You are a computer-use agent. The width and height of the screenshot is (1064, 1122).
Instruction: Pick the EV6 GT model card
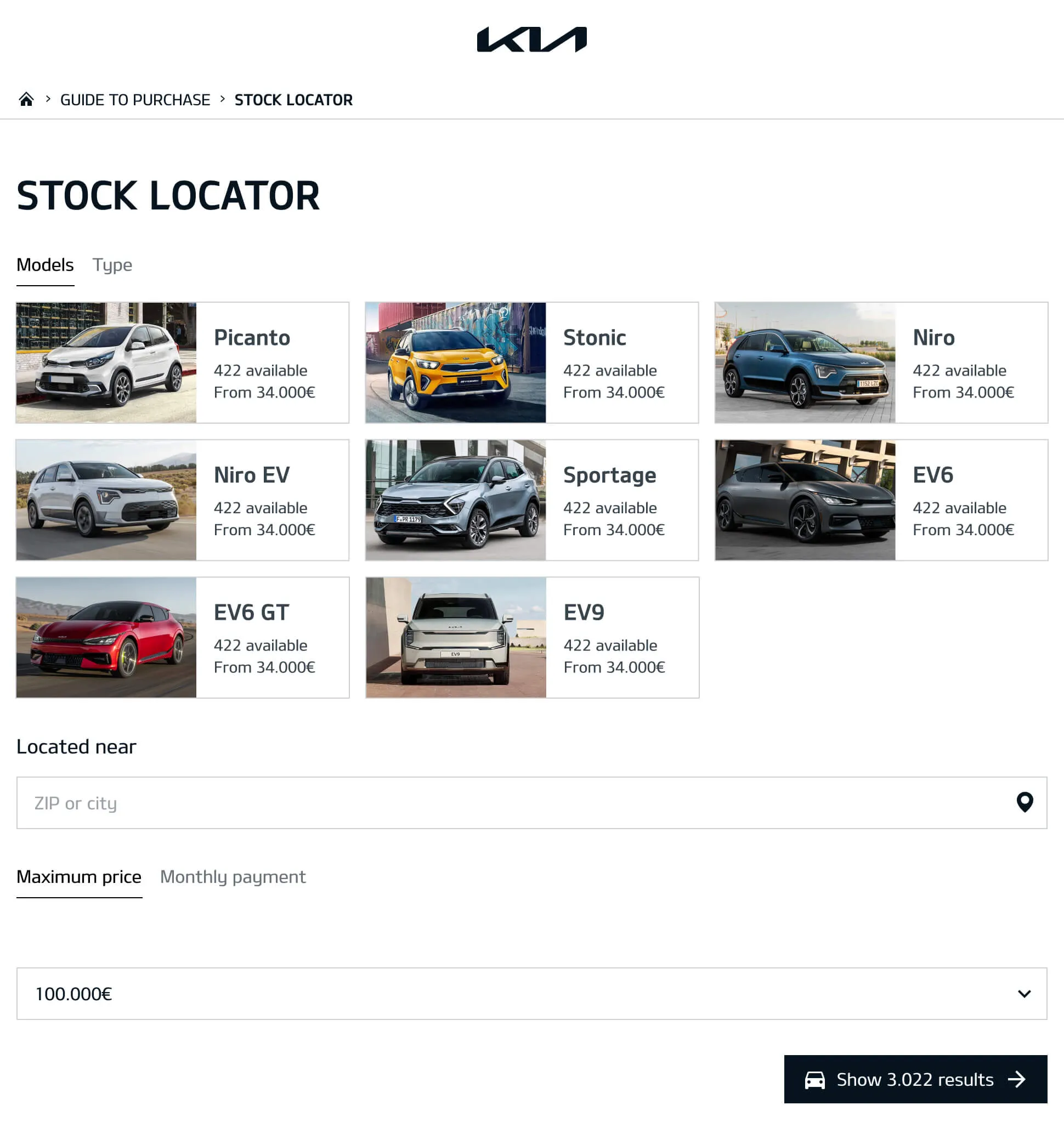click(182, 638)
